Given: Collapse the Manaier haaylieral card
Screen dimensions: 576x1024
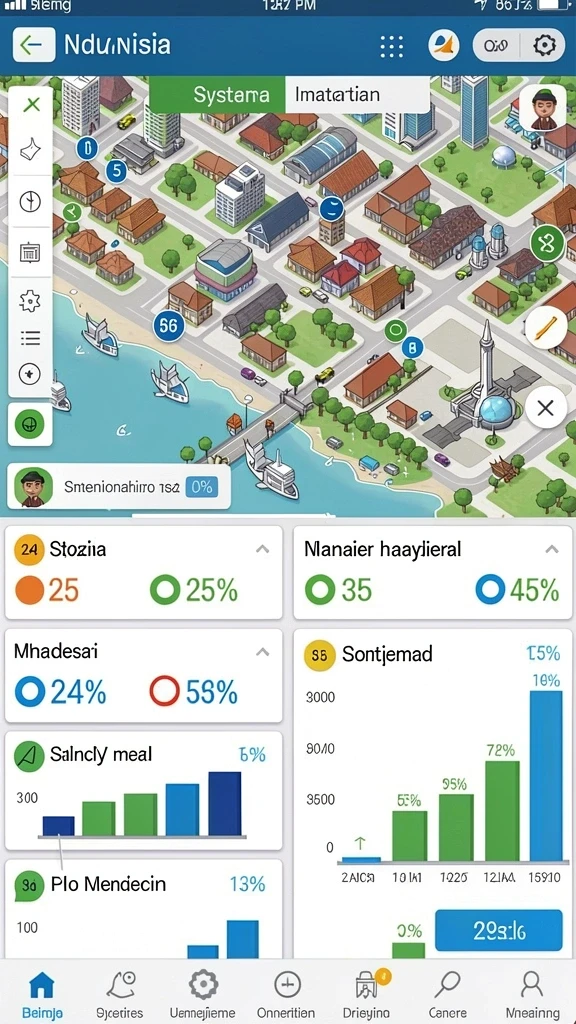Looking at the screenshot, I should (x=552, y=549).
